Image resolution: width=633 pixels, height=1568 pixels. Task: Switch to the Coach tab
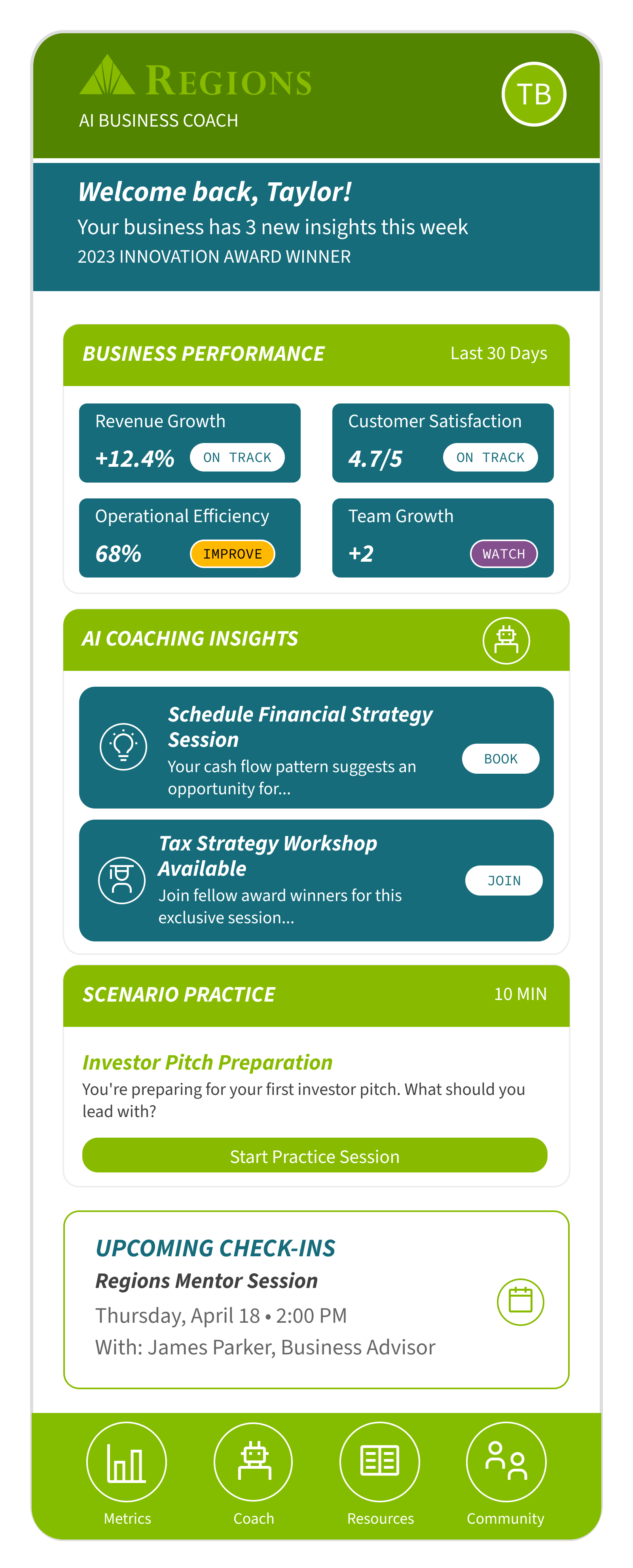pyautogui.click(x=253, y=1463)
